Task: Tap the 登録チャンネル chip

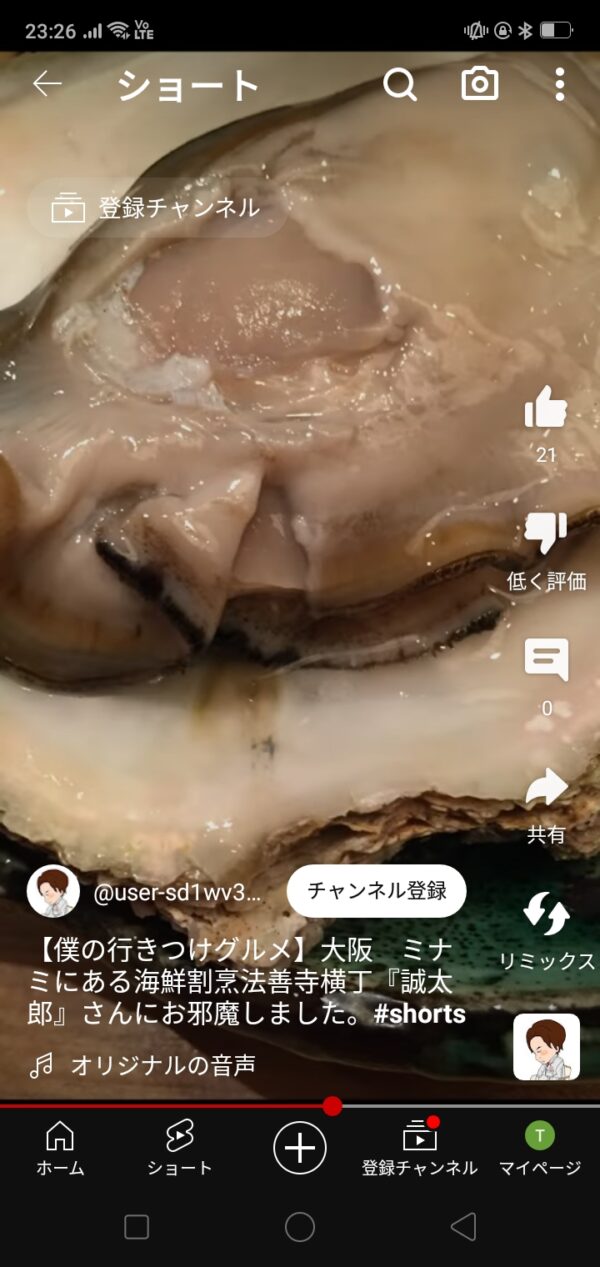Action: pyautogui.click(x=157, y=208)
